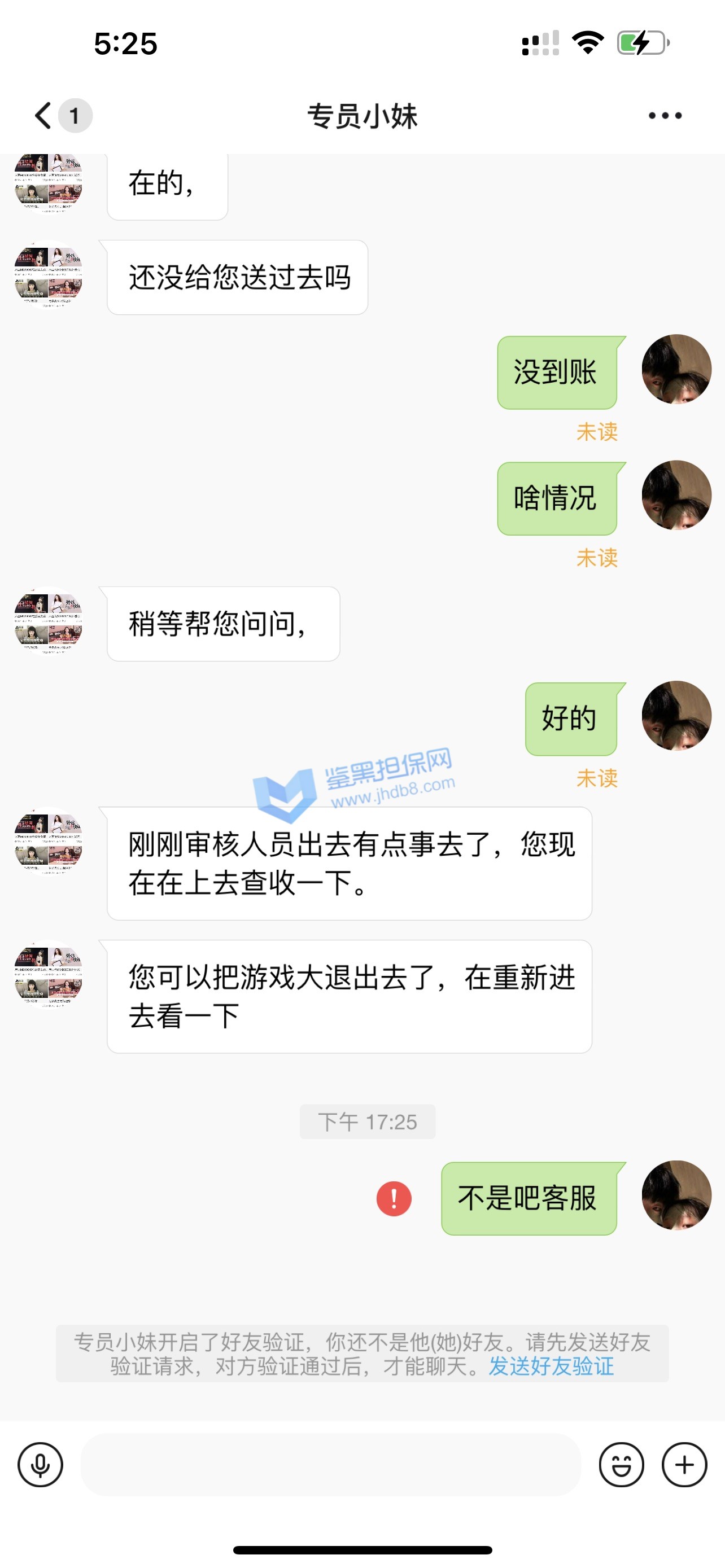Screen dimensions: 725x1568
Task: Open the three-dot more options menu
Action: (665, 115)
